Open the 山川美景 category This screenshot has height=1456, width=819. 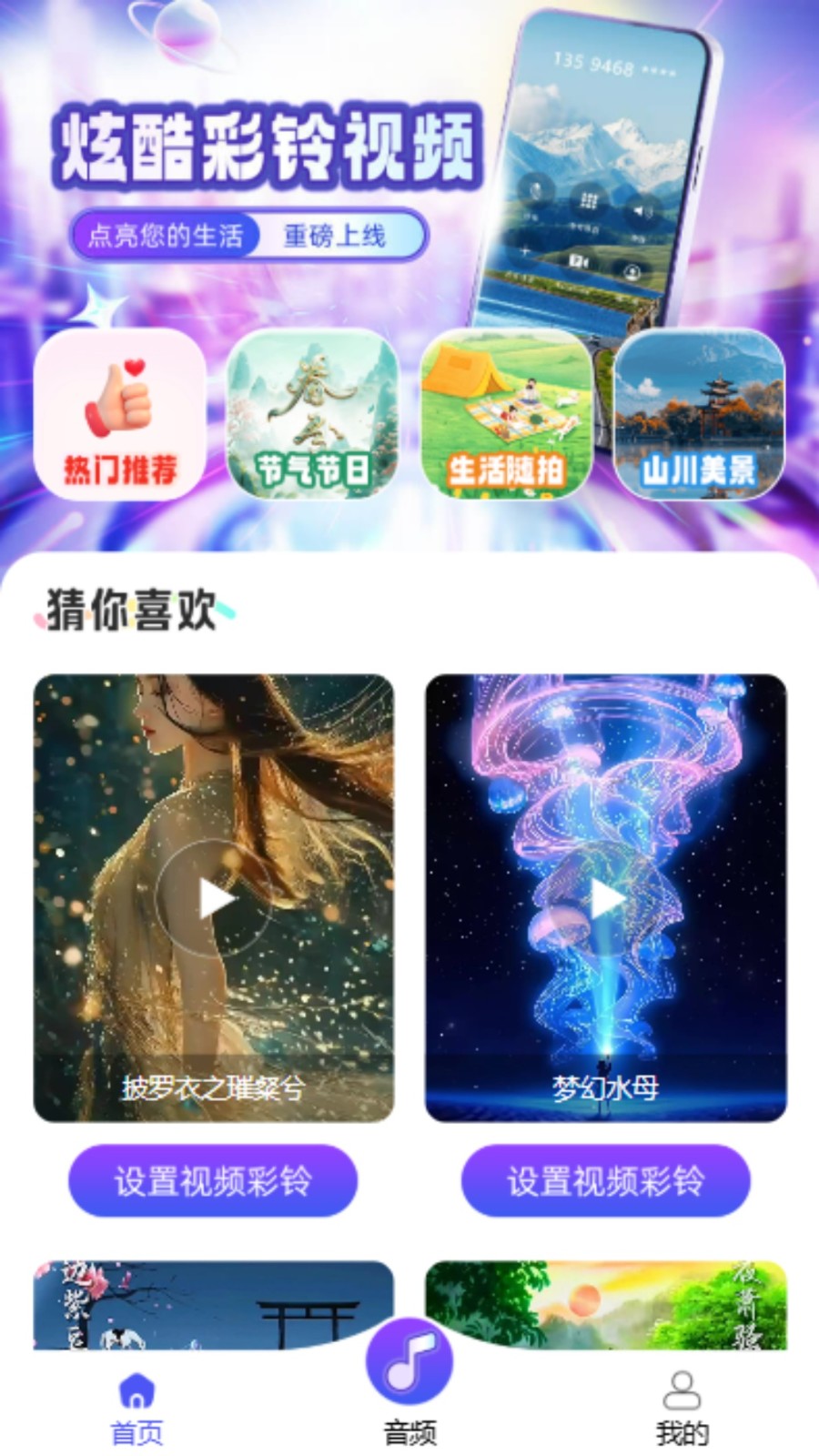pos(699,415)
